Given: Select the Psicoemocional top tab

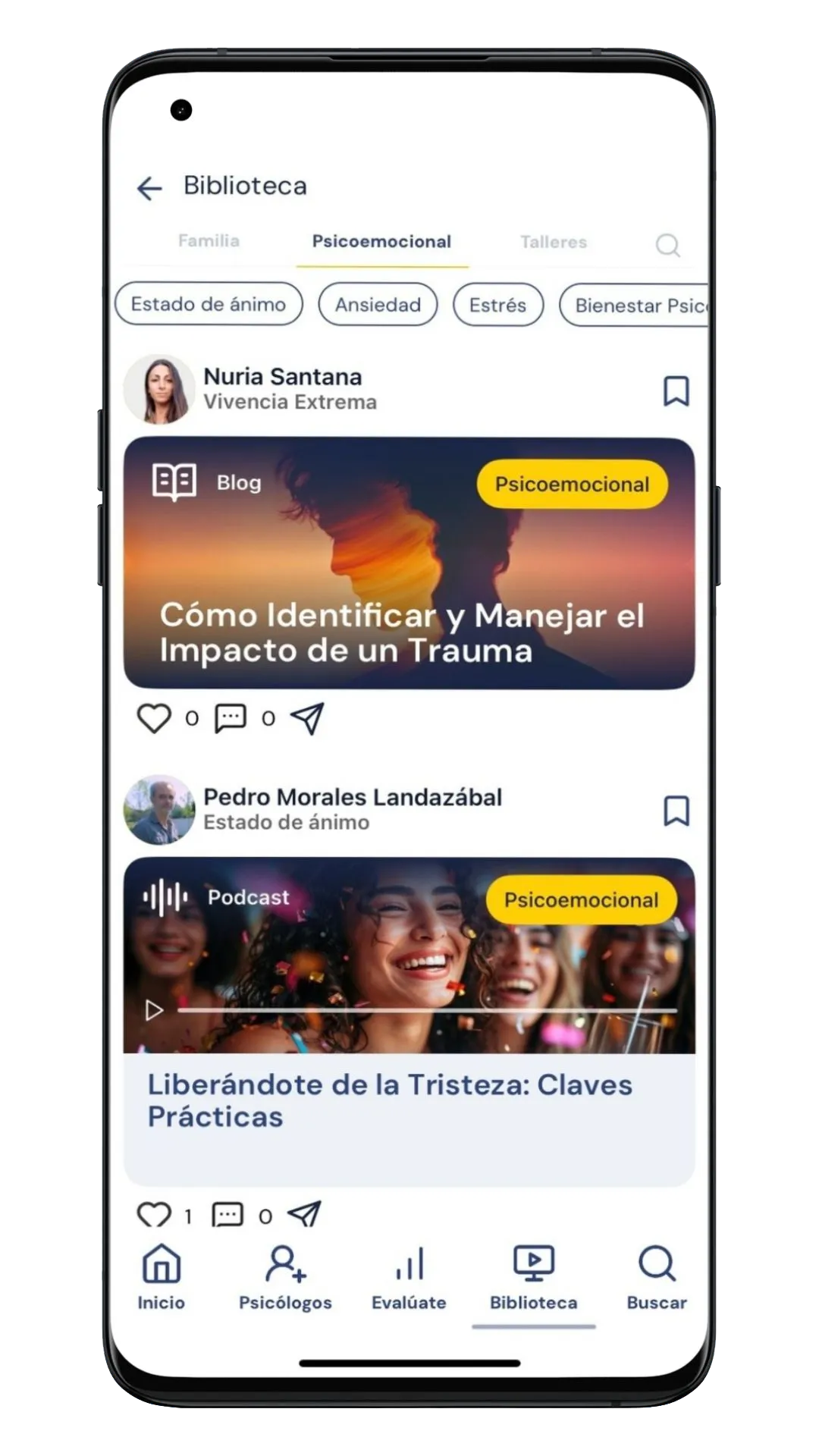Looking at the screenshot, I should coord(381,242).
